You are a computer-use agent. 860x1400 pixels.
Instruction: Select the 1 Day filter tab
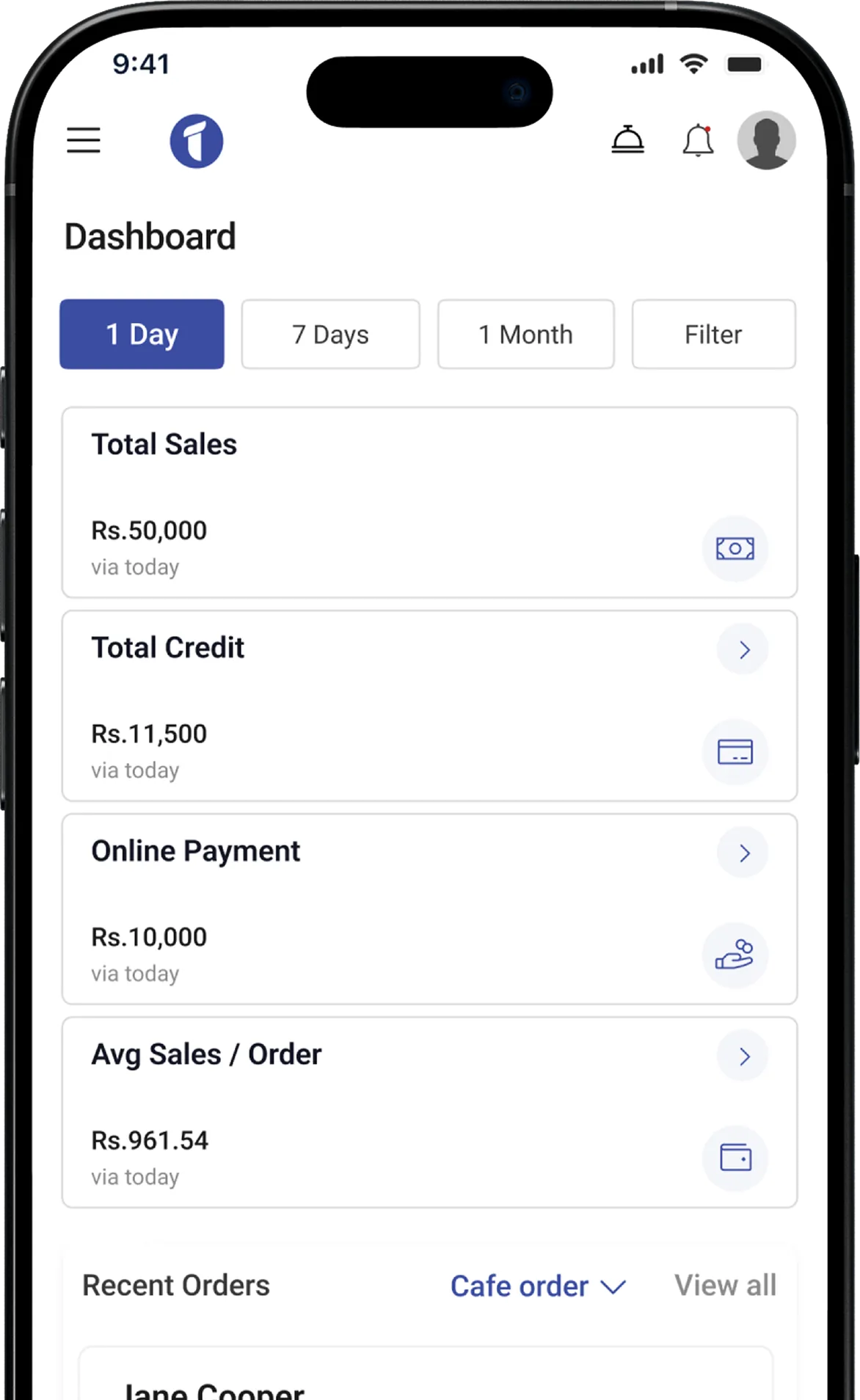pyautogui.click(x=142, y=334)
